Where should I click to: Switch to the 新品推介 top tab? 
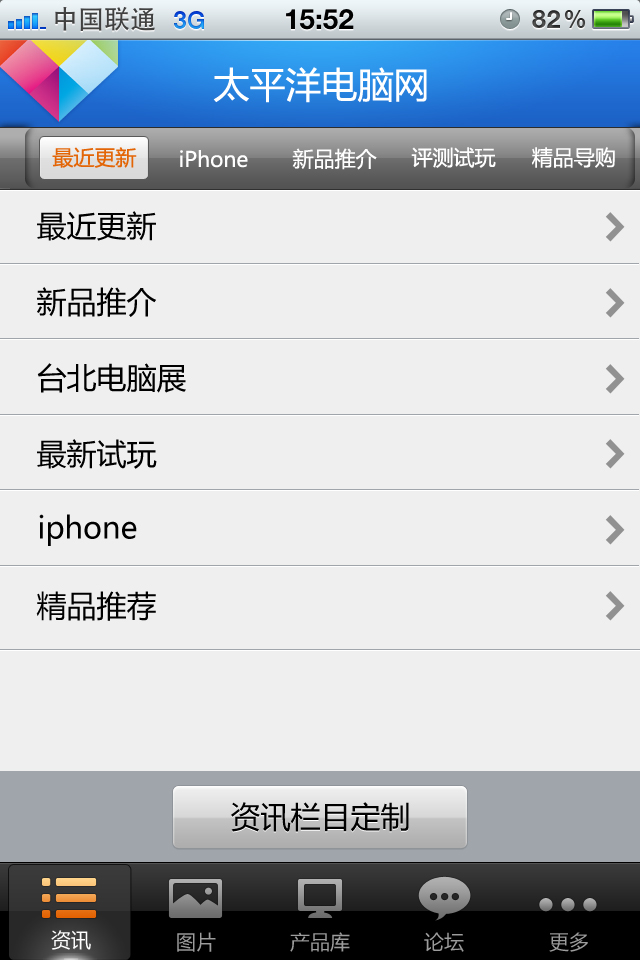pos(334,159)
